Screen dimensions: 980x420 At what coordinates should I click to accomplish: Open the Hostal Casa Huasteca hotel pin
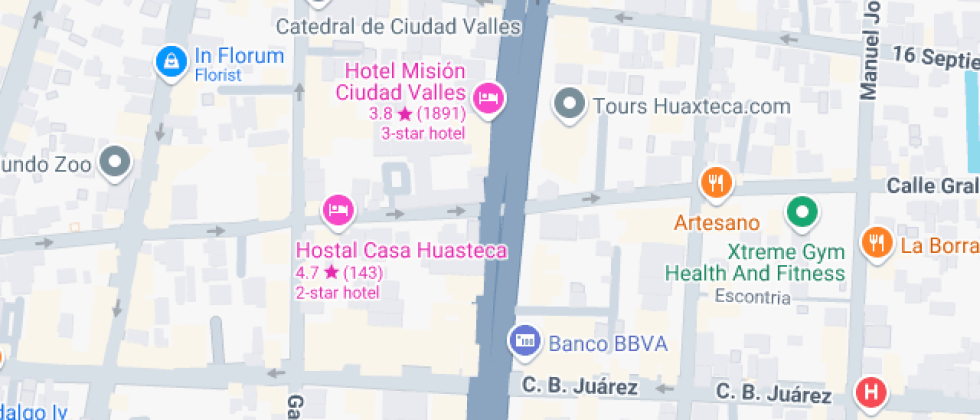(338, 210)
